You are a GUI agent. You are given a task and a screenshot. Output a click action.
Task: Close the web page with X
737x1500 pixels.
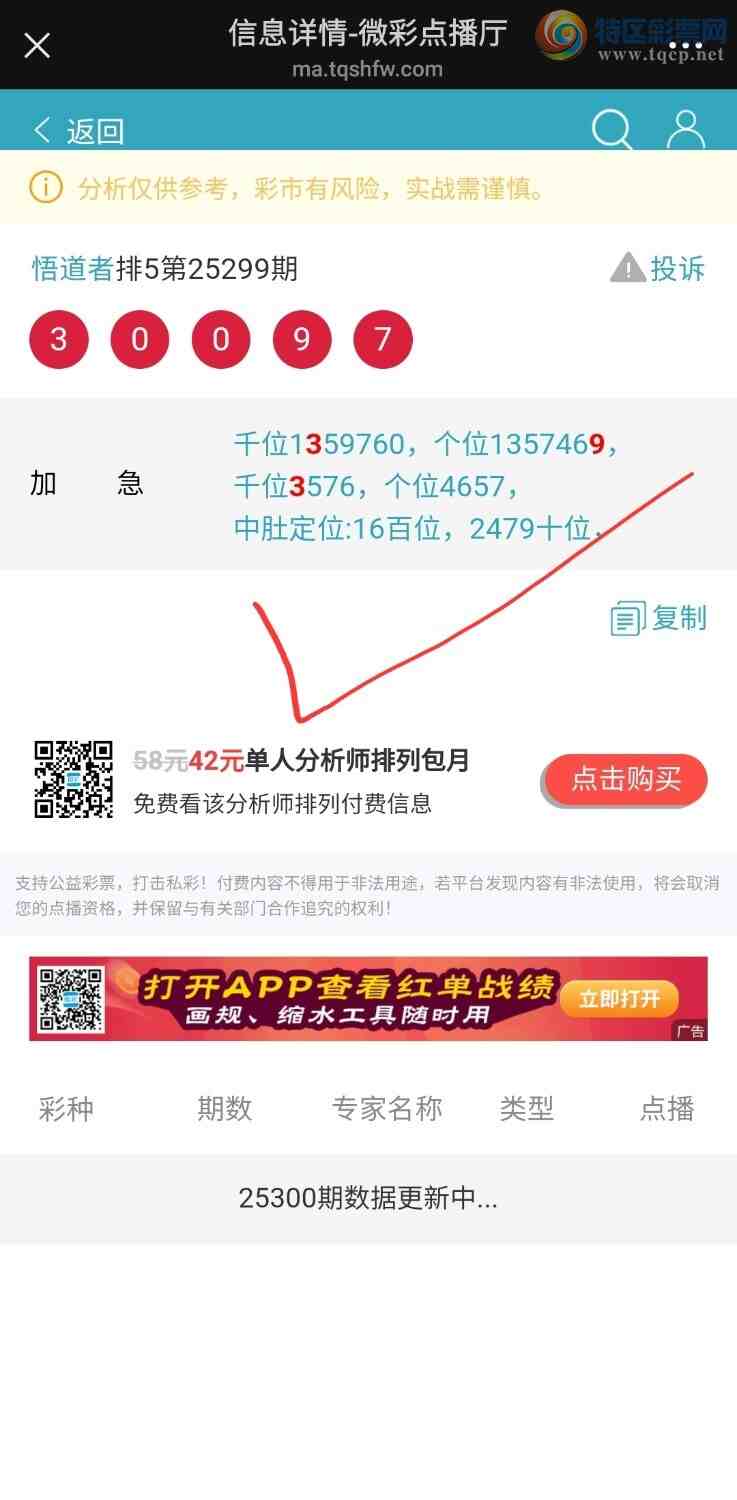pyautogui.click(x=37, y=45)
